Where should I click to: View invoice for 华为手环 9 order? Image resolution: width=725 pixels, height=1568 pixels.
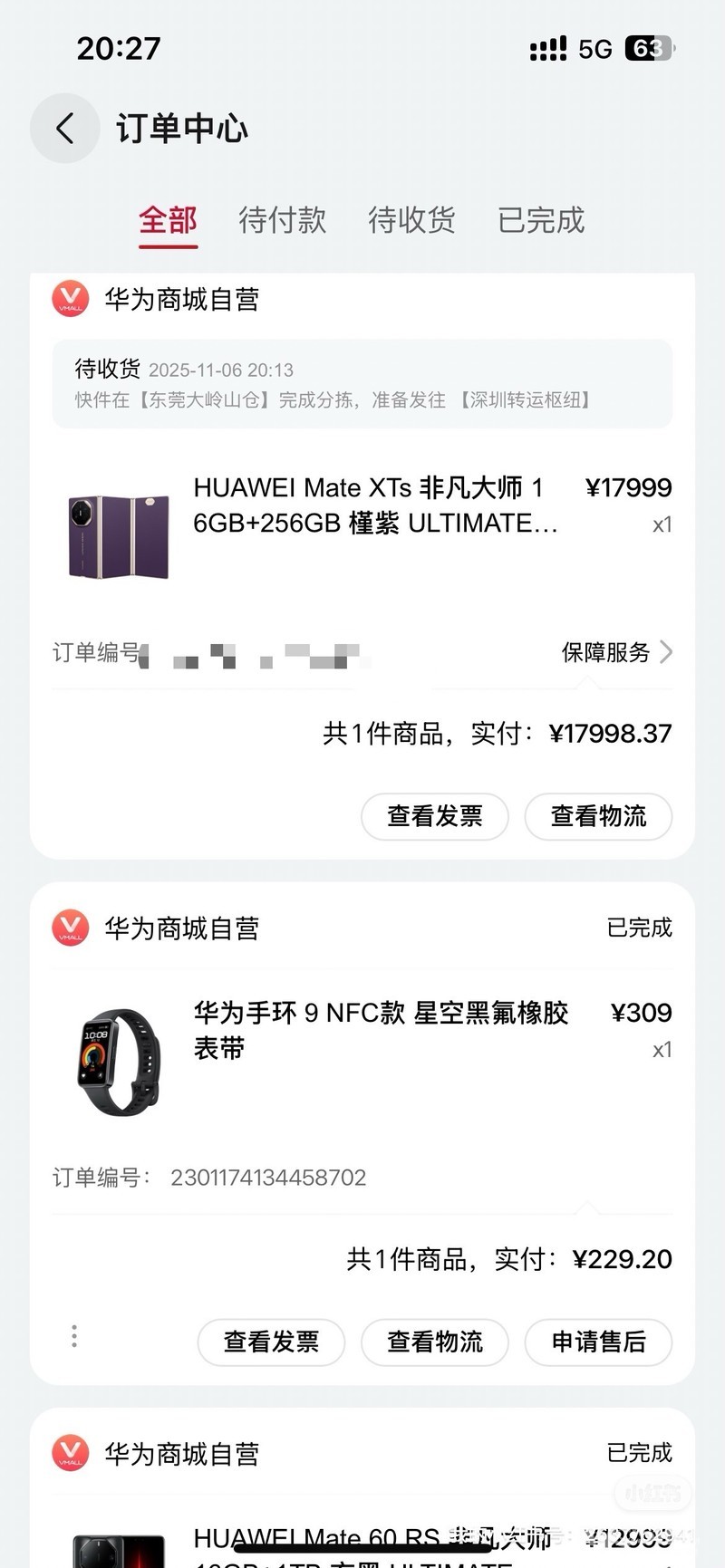click(x=271, y=1342)
